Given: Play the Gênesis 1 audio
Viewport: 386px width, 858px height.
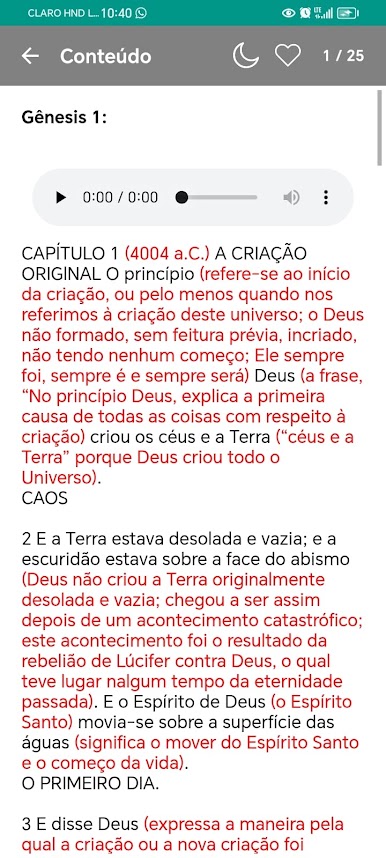Looking at the screenshot, I should coord(60,198).
